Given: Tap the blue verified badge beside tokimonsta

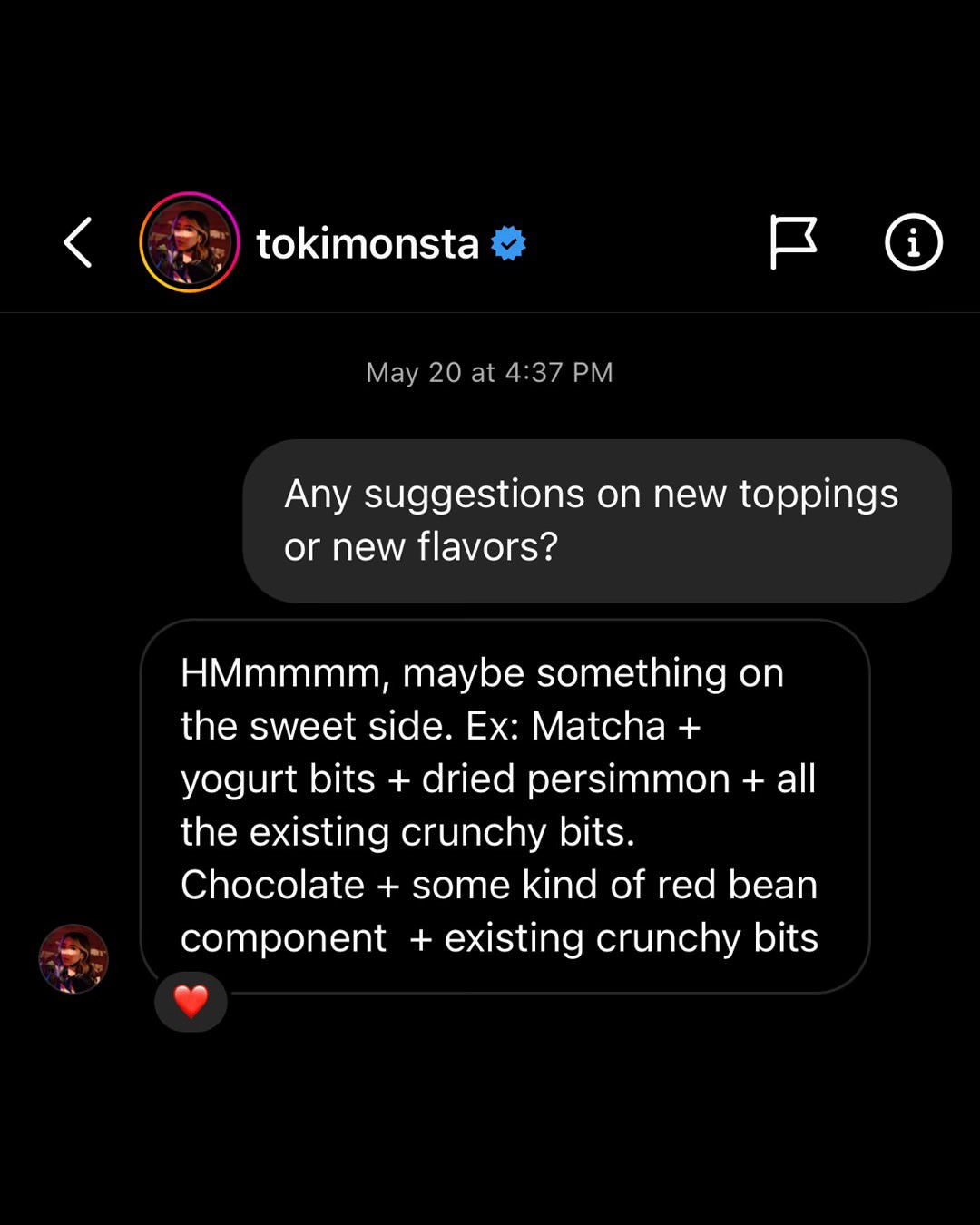Looking at the screenshot, I should [506, 242].
